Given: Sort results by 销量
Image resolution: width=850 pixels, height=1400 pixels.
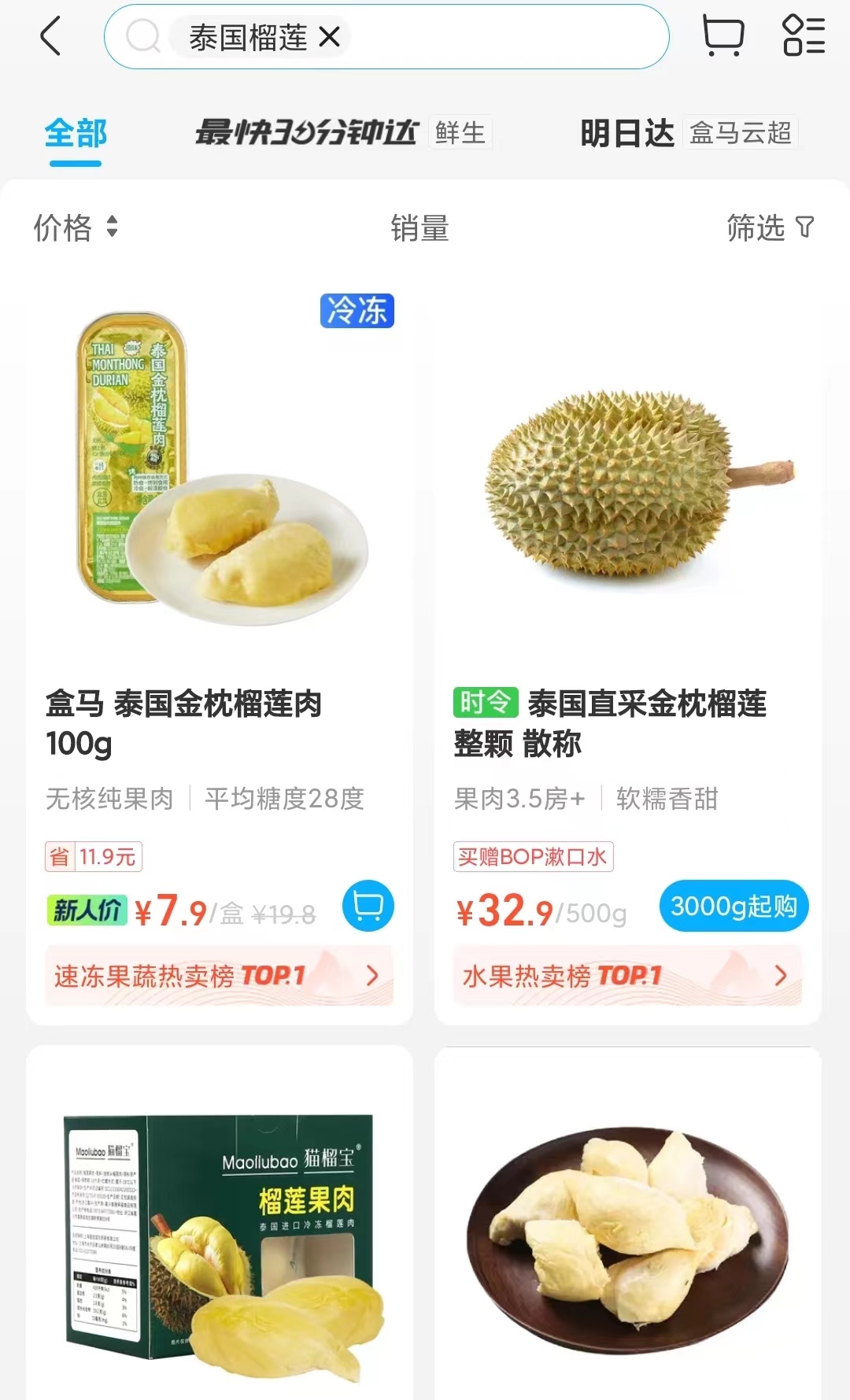Looking at the screenshot, I should pos(419,228).
